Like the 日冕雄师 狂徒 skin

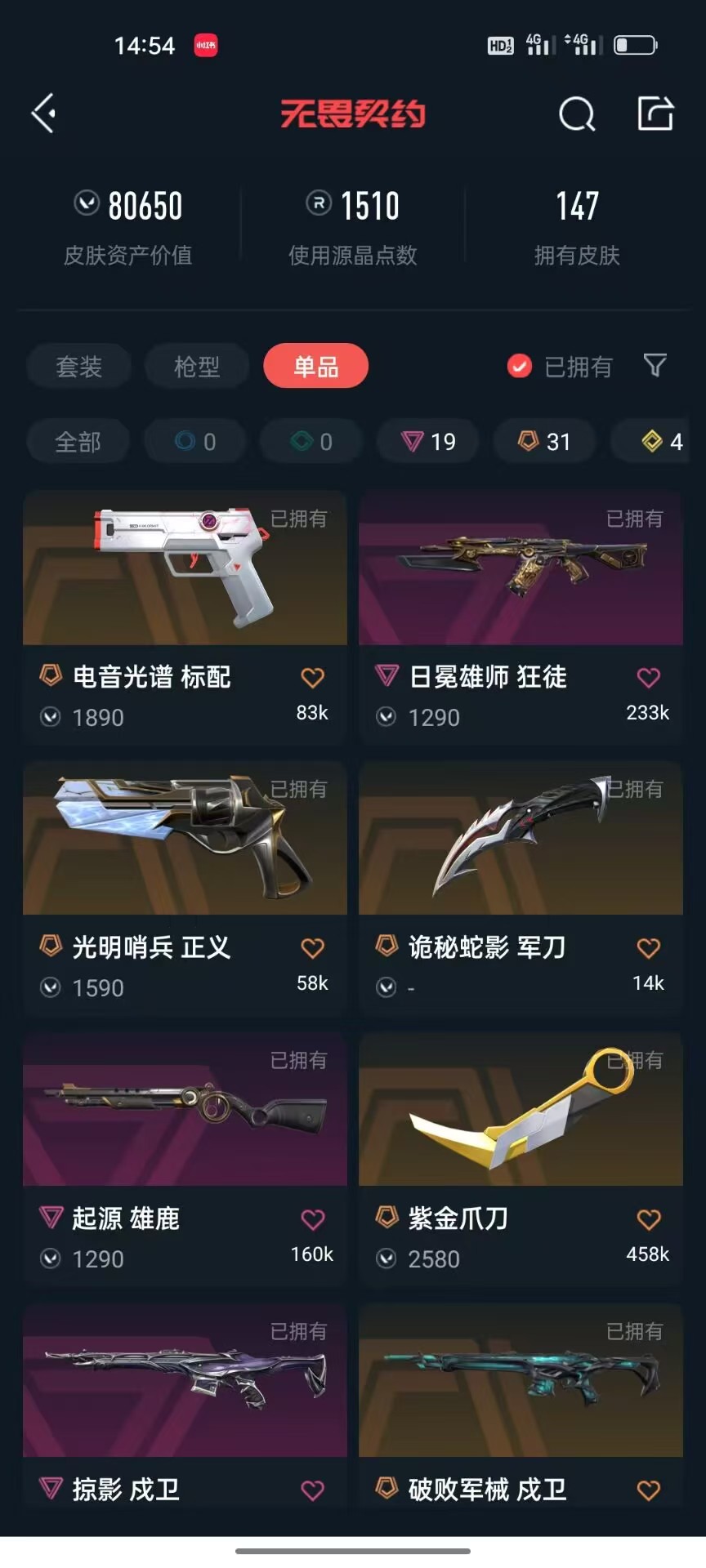pyautogui.click(x=649, y=677)
